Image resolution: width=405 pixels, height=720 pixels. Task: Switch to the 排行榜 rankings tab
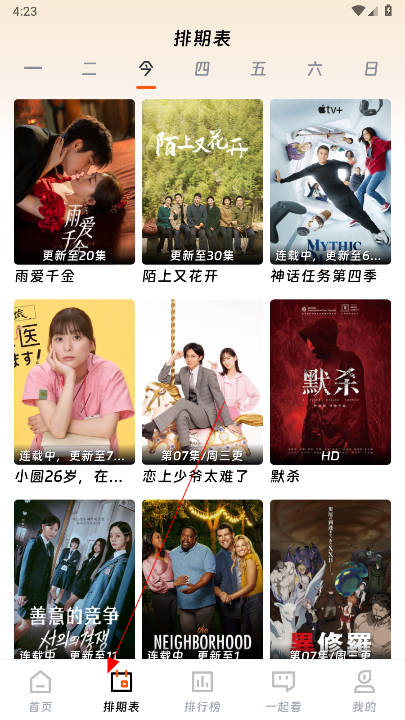[x=202, y=691]
